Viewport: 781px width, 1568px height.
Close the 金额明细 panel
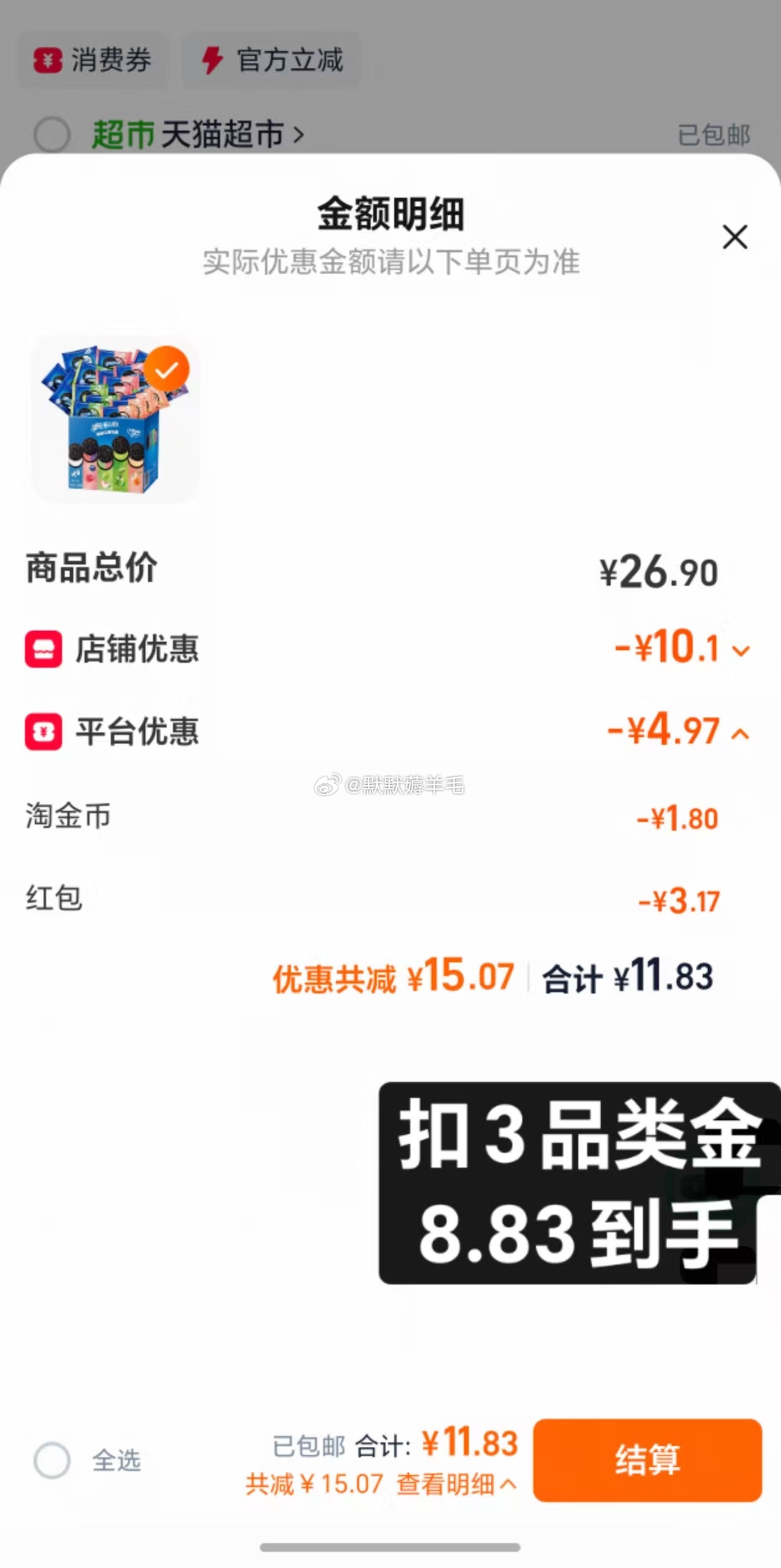(734, 237)
